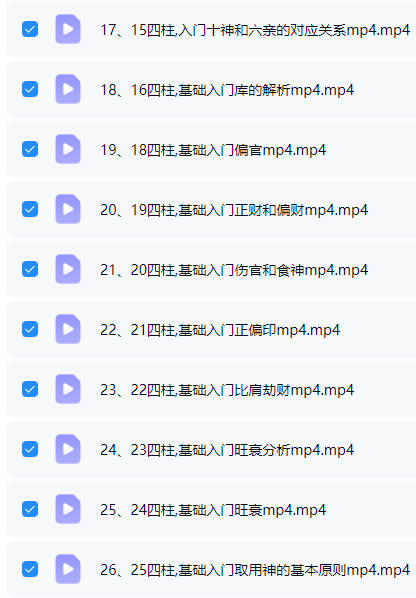
Task: Open video 22、21四柱,基础入门正偏印
Action: tap(220, 330)
